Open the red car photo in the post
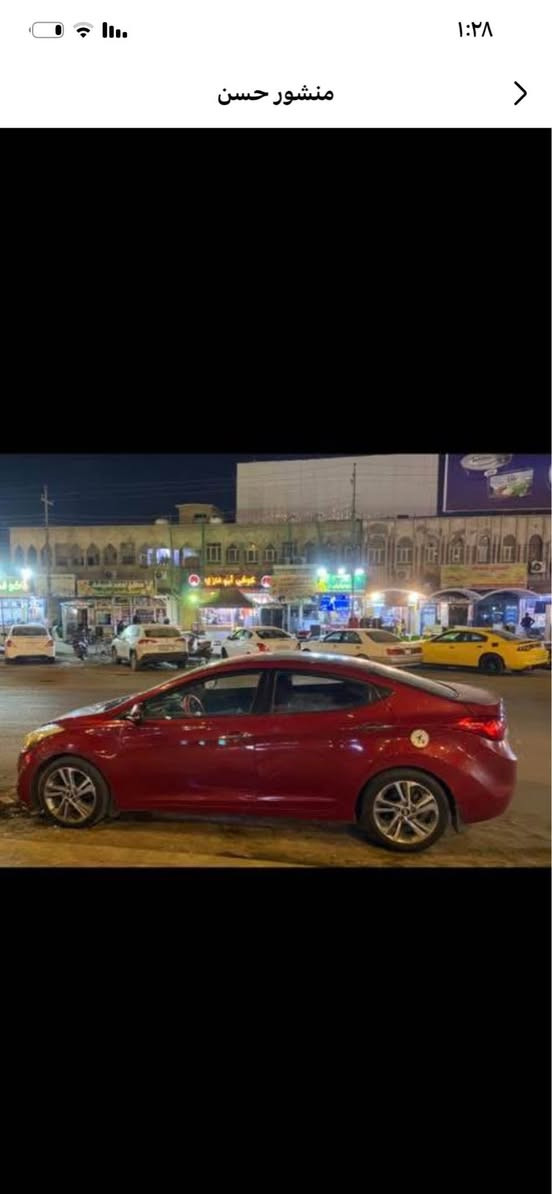The width and height of the screenshot is (552, 1194). point(276,660)
